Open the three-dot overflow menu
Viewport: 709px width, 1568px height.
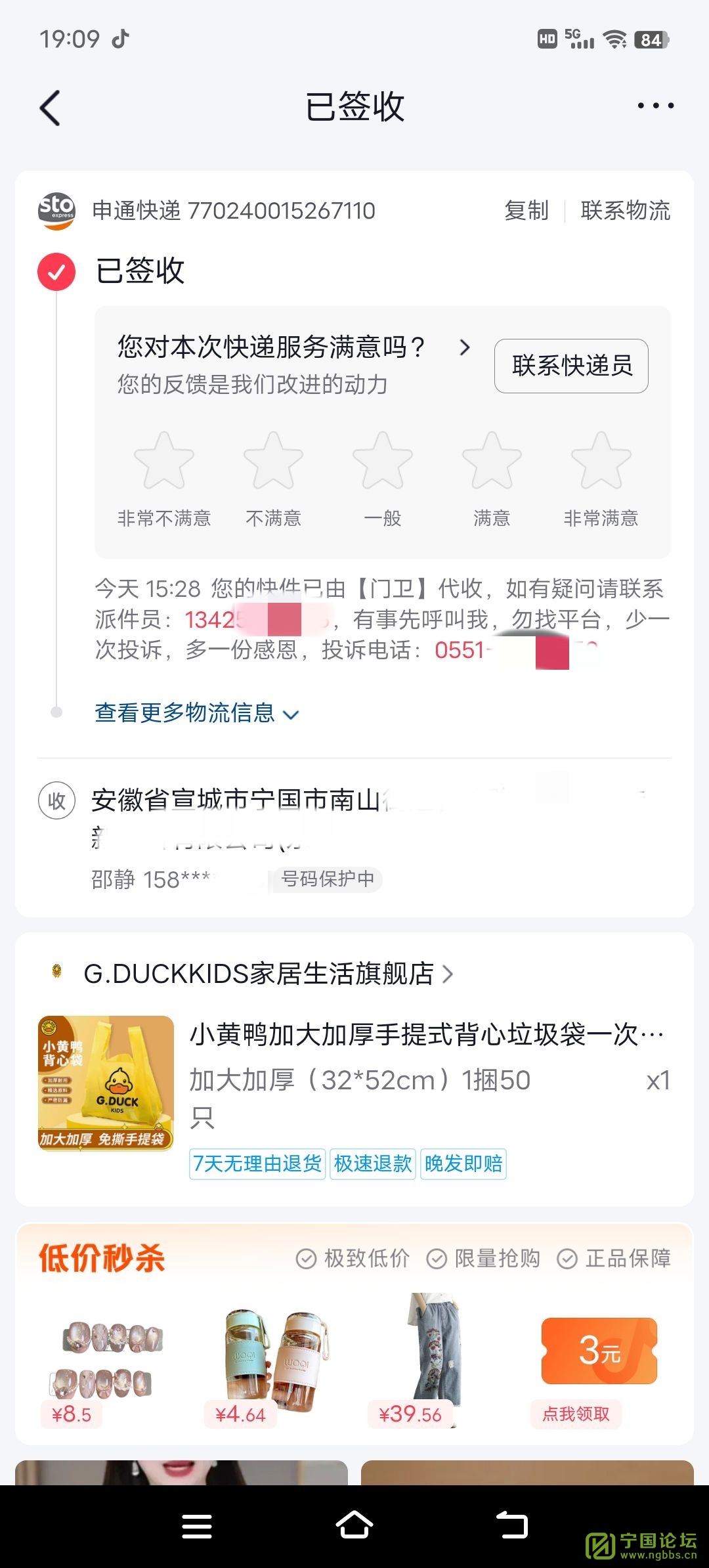(x=655, y=106)
